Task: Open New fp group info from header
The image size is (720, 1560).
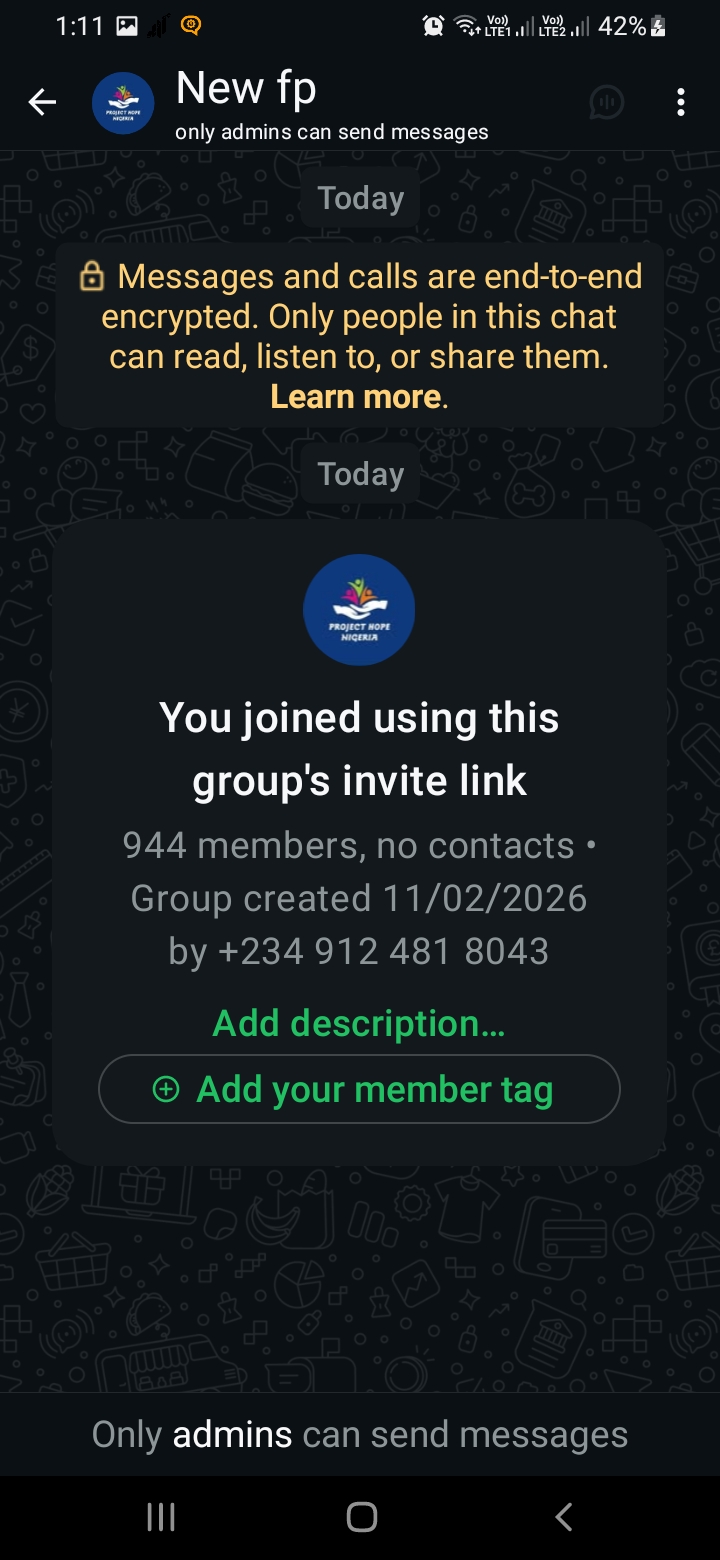Action: [x=300, y=102]
